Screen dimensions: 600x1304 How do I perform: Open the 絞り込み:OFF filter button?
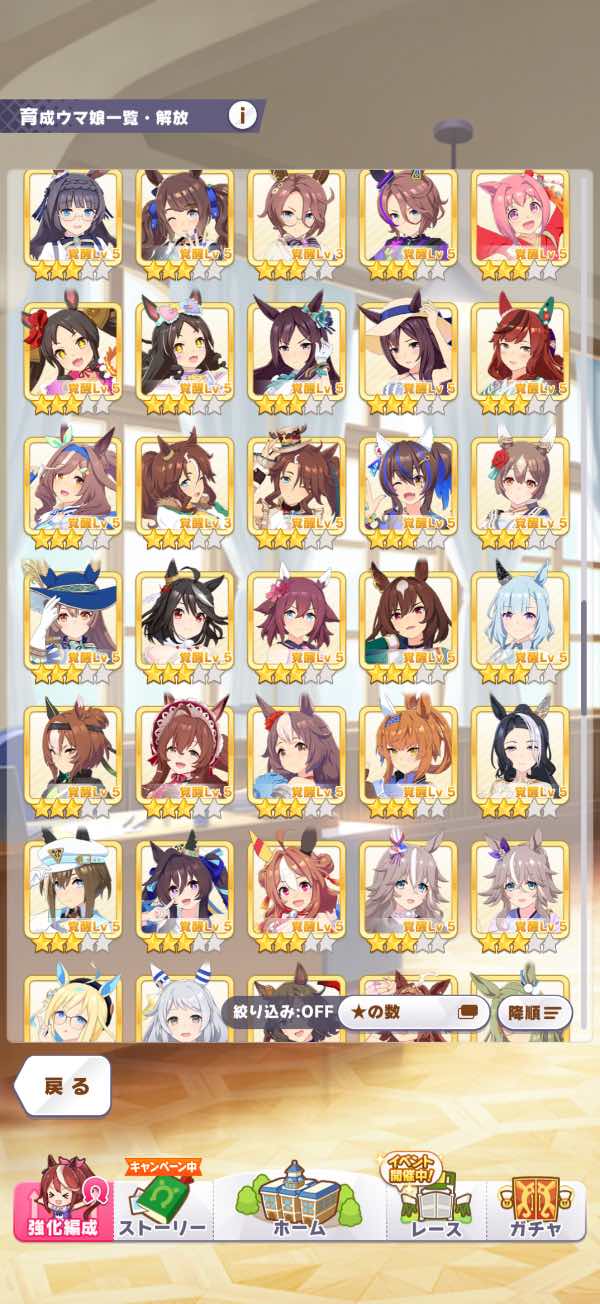pyautogui.click(x=277, y=1011)
